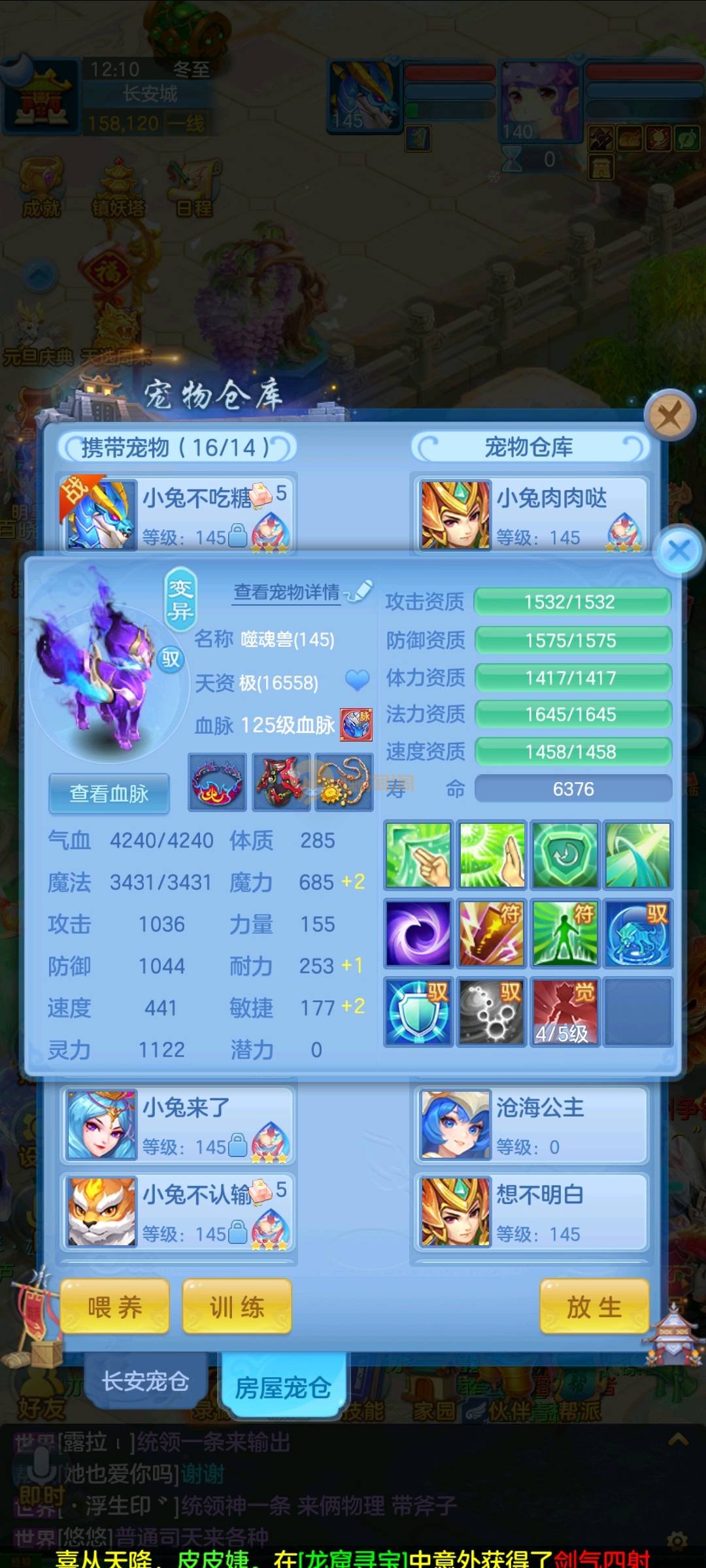Tap the blue heart favorite icon
Viewport: 706px width, 1568px height.
(x=357, y=681)
